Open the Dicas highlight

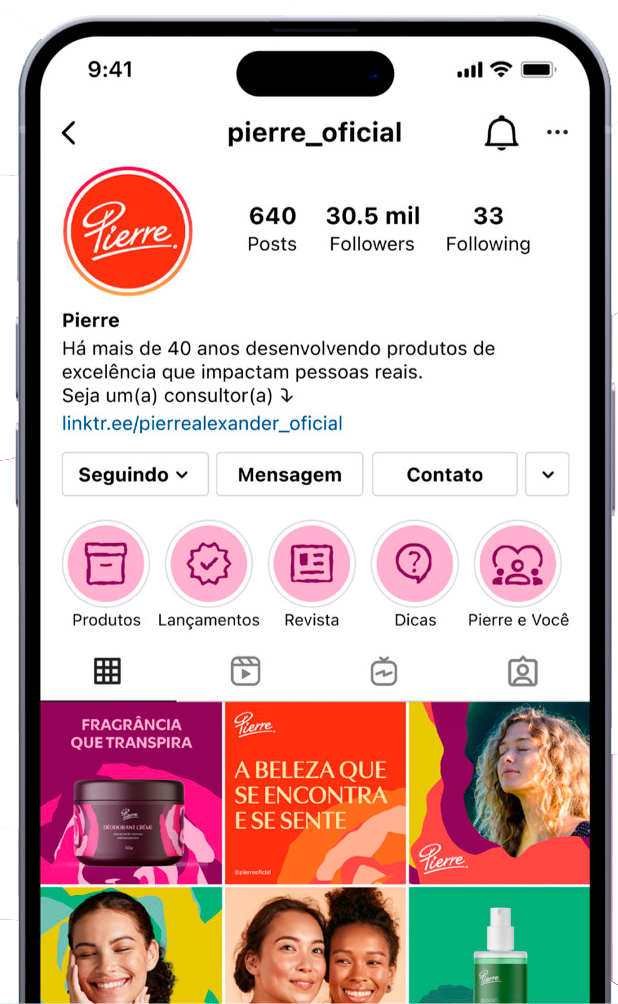tap(414, 565)
